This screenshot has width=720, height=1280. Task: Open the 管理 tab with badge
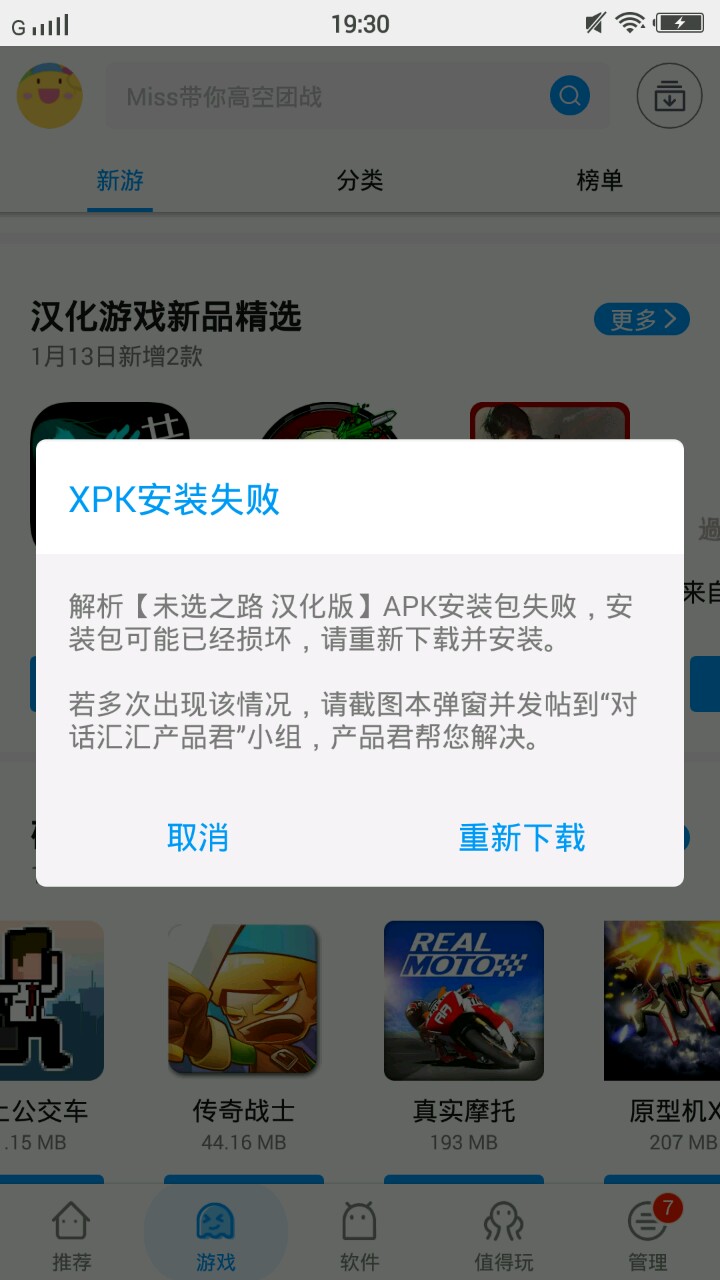[648, 1236]
